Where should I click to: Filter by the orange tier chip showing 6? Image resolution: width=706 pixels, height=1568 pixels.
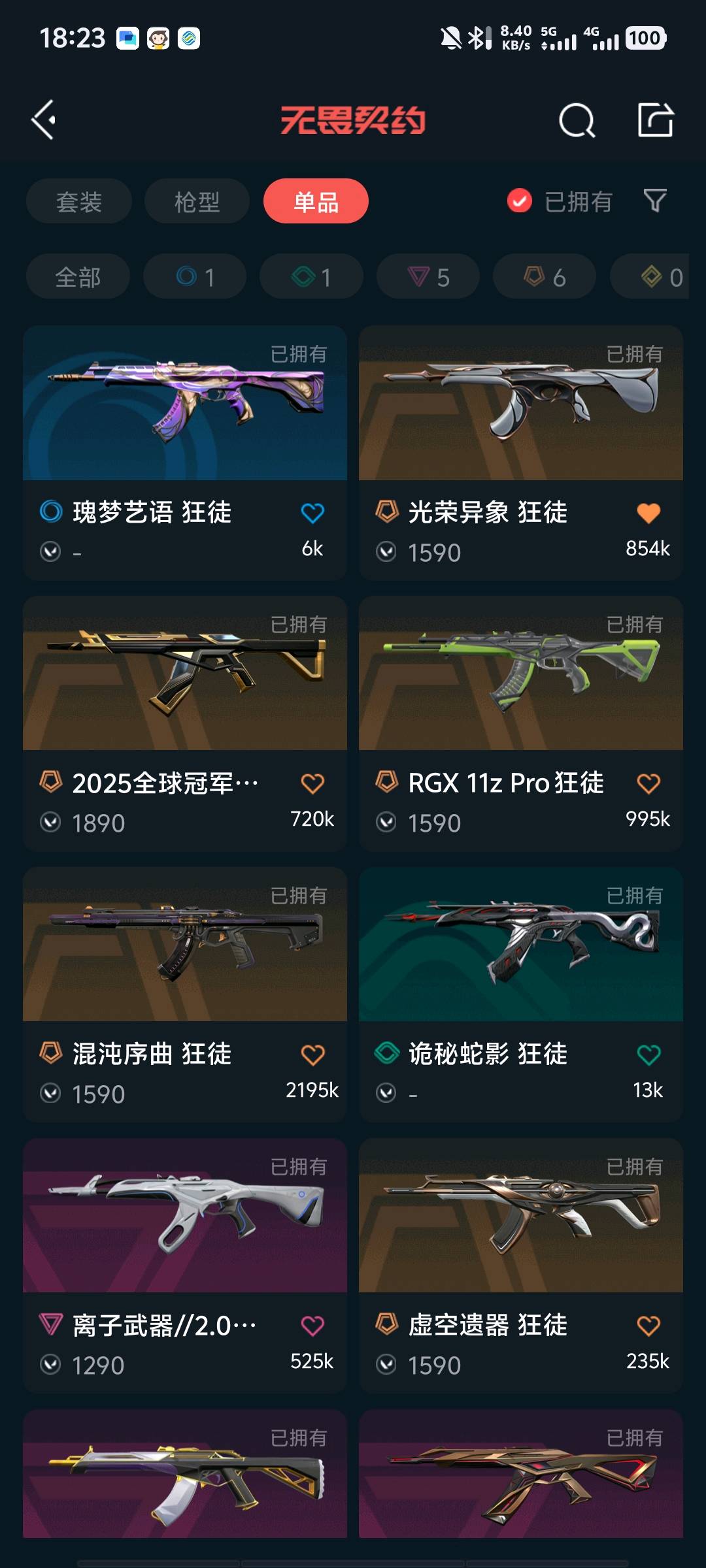(545, 277)
